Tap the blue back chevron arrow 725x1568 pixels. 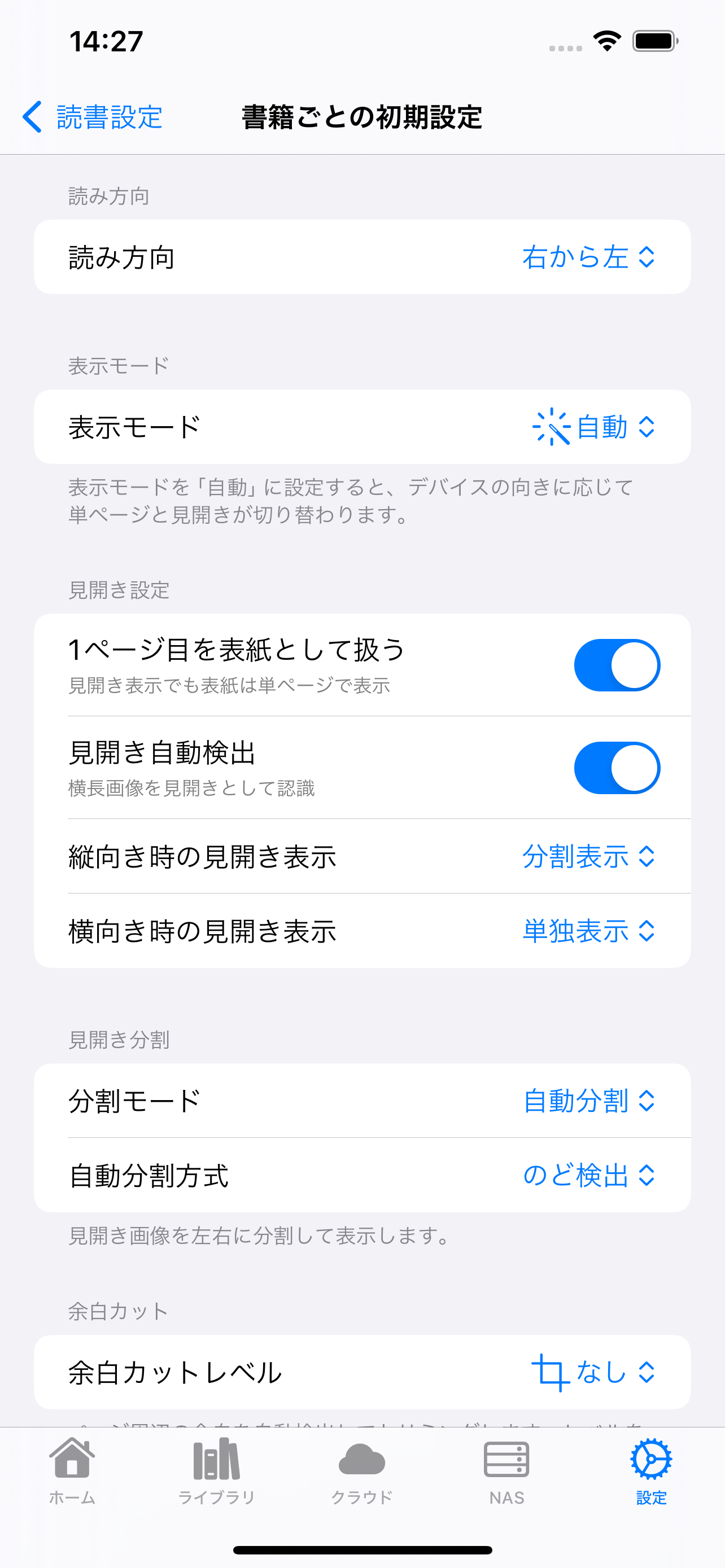[32, 117]
